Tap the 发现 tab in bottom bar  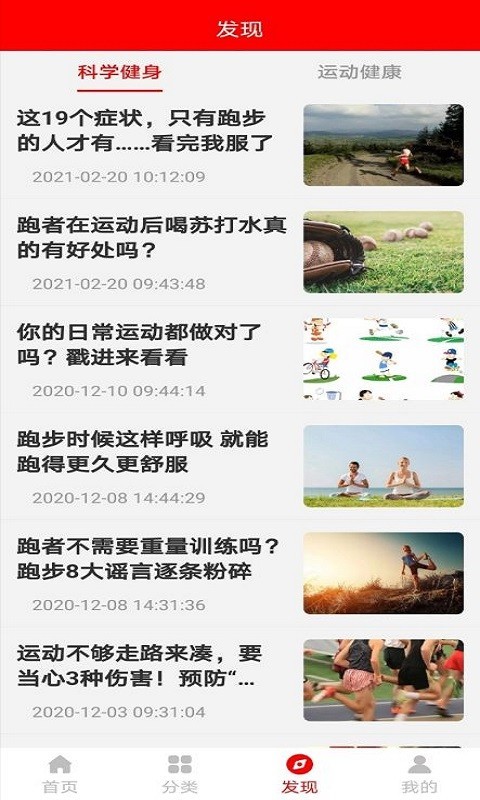point(299,774)
